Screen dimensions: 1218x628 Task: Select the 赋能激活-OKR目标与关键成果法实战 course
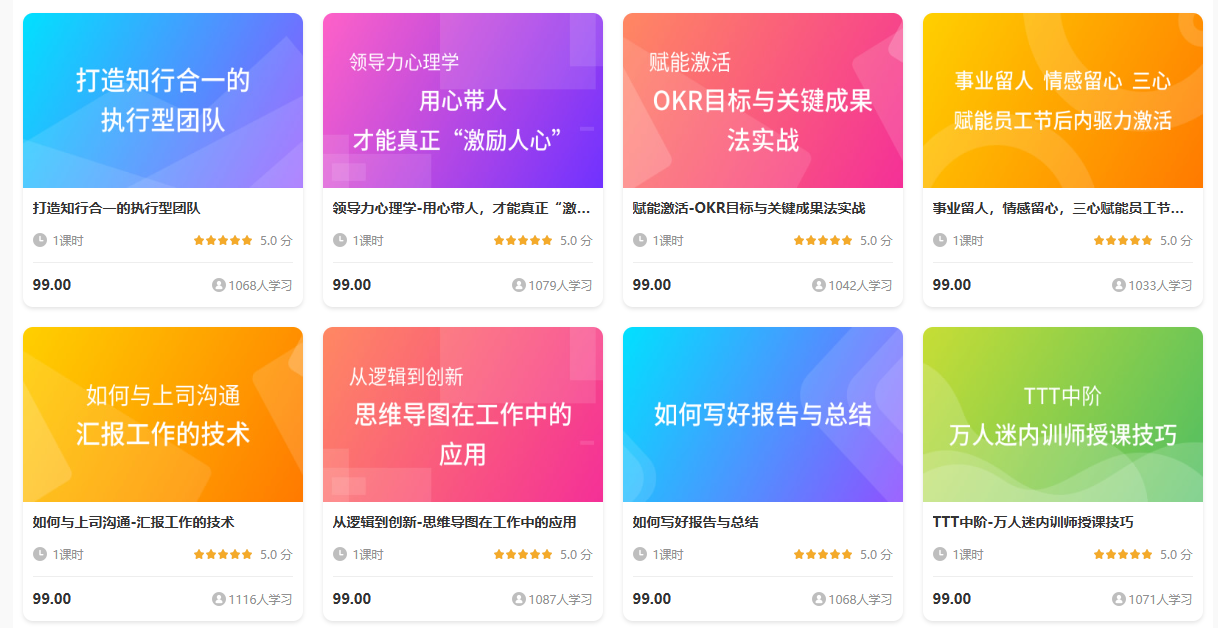(762, 101)
